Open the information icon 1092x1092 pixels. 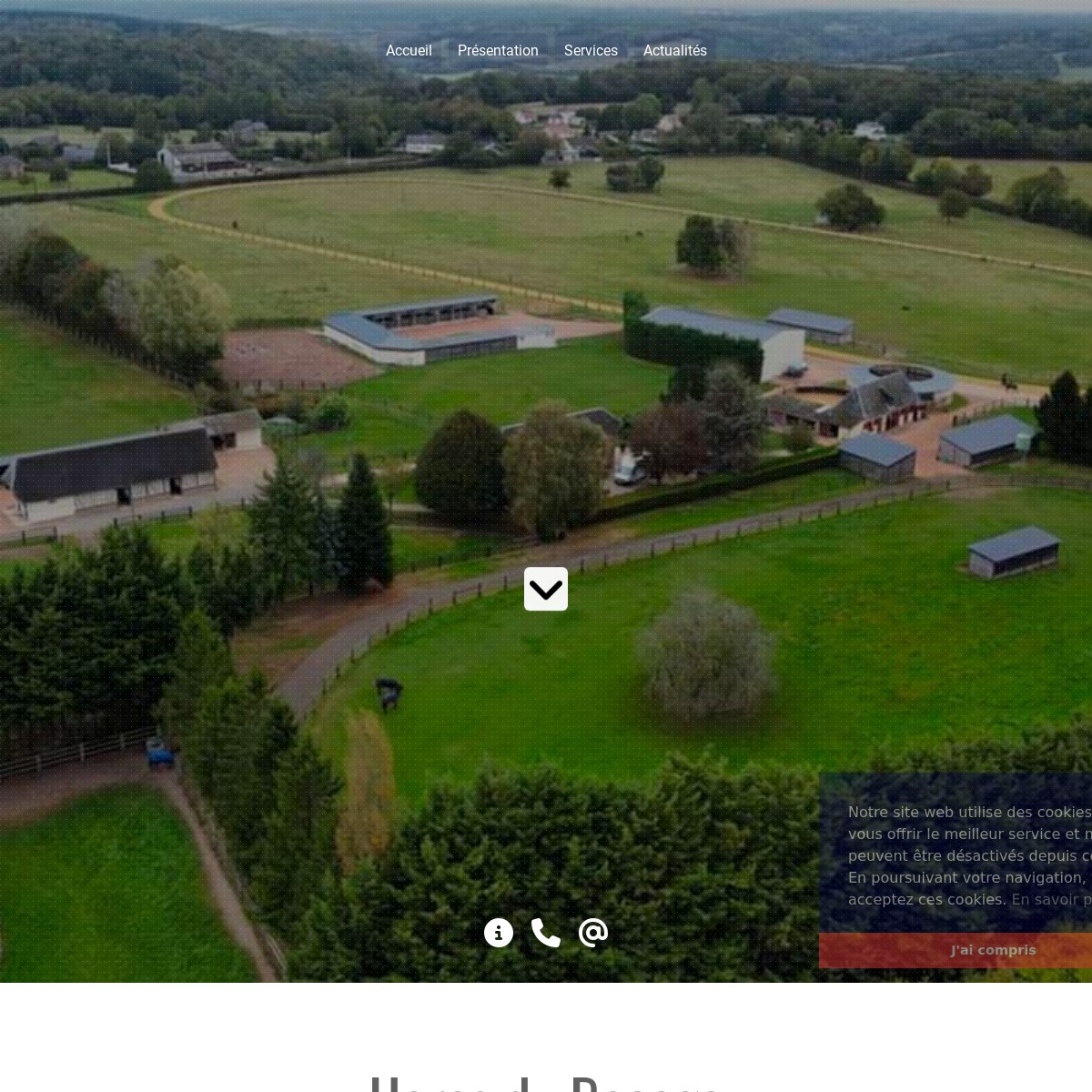click(499, 933)
